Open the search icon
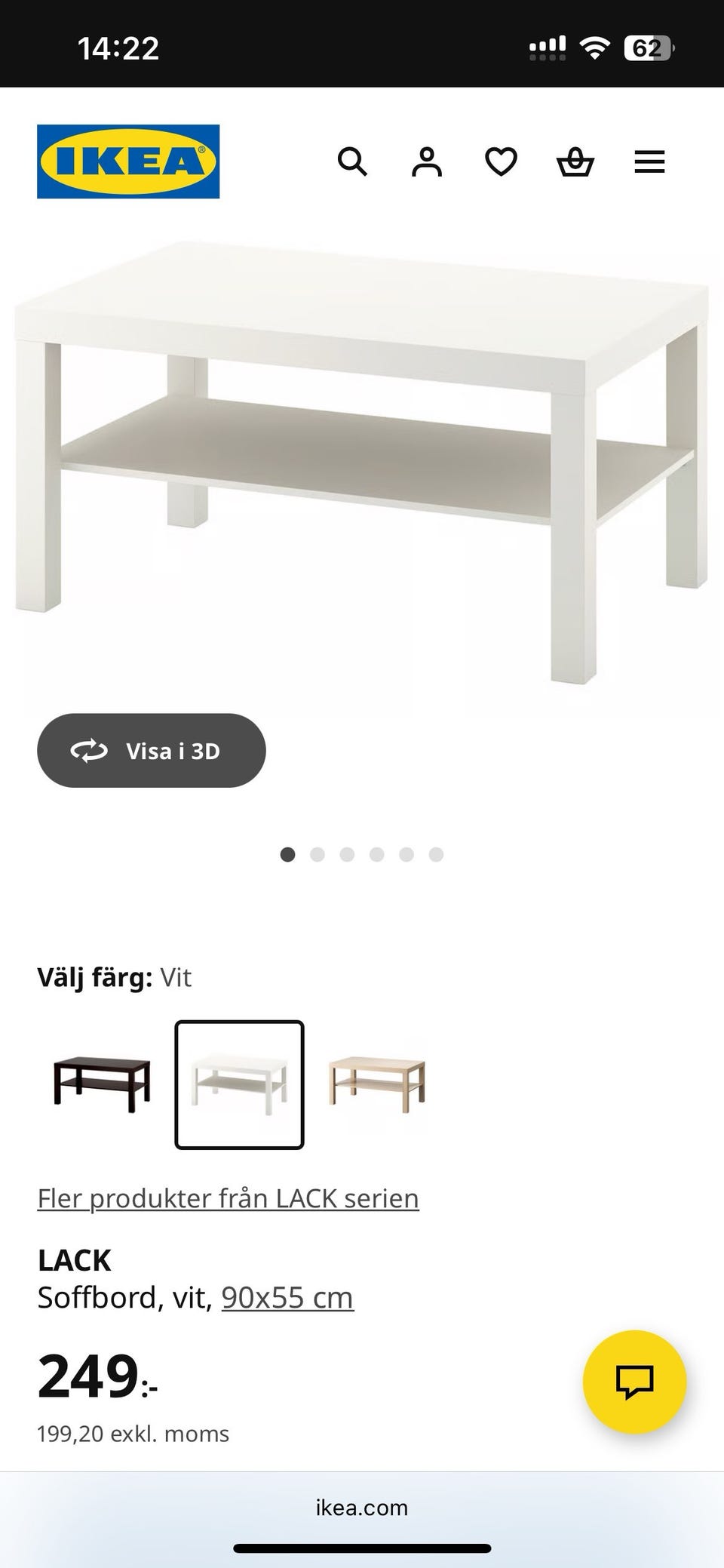Viewport: 724px width, 1568px height. tap(352, 161)
